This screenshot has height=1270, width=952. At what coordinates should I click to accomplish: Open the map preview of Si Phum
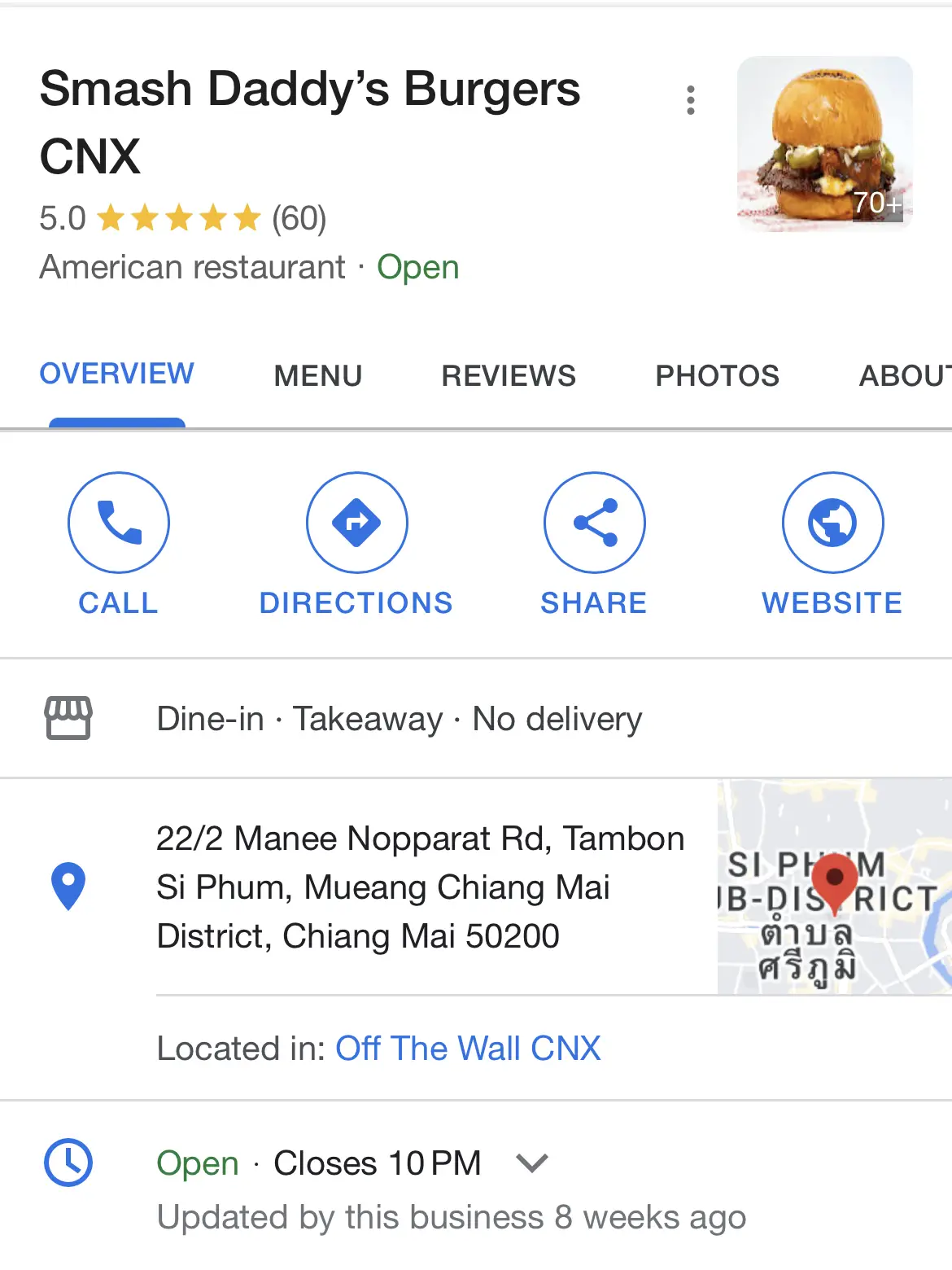point(834,887)
